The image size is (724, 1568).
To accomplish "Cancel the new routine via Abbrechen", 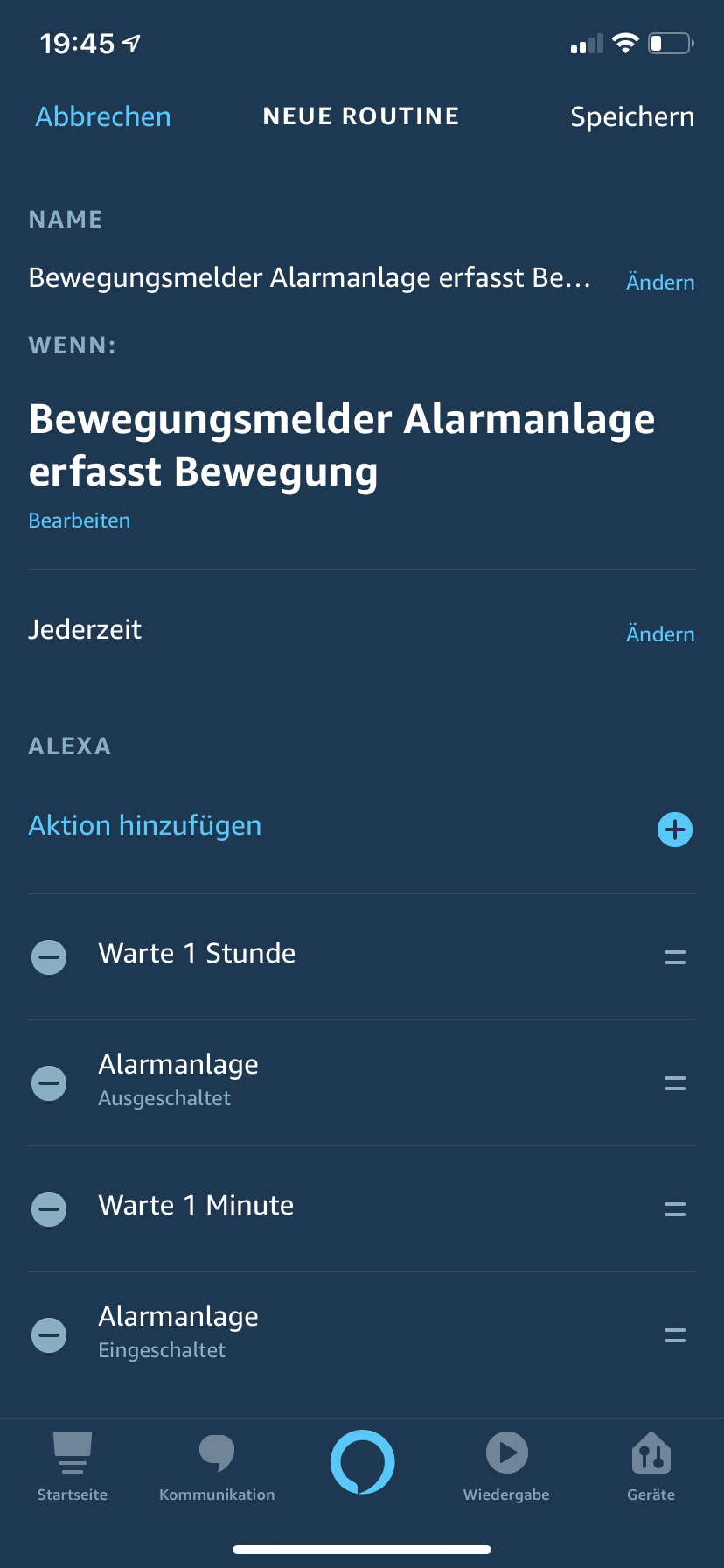I will [103, 116].
